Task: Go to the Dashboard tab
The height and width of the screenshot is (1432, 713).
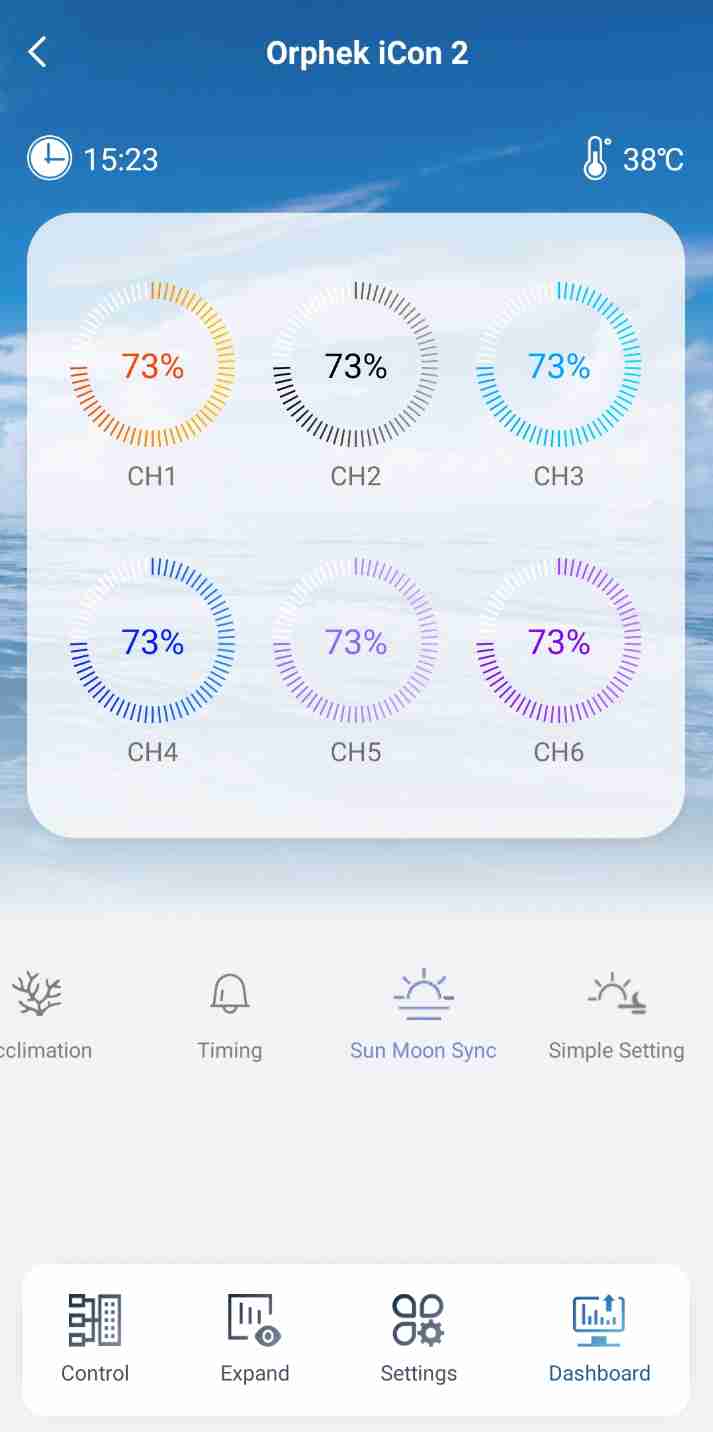Action: click(600, 1339)
